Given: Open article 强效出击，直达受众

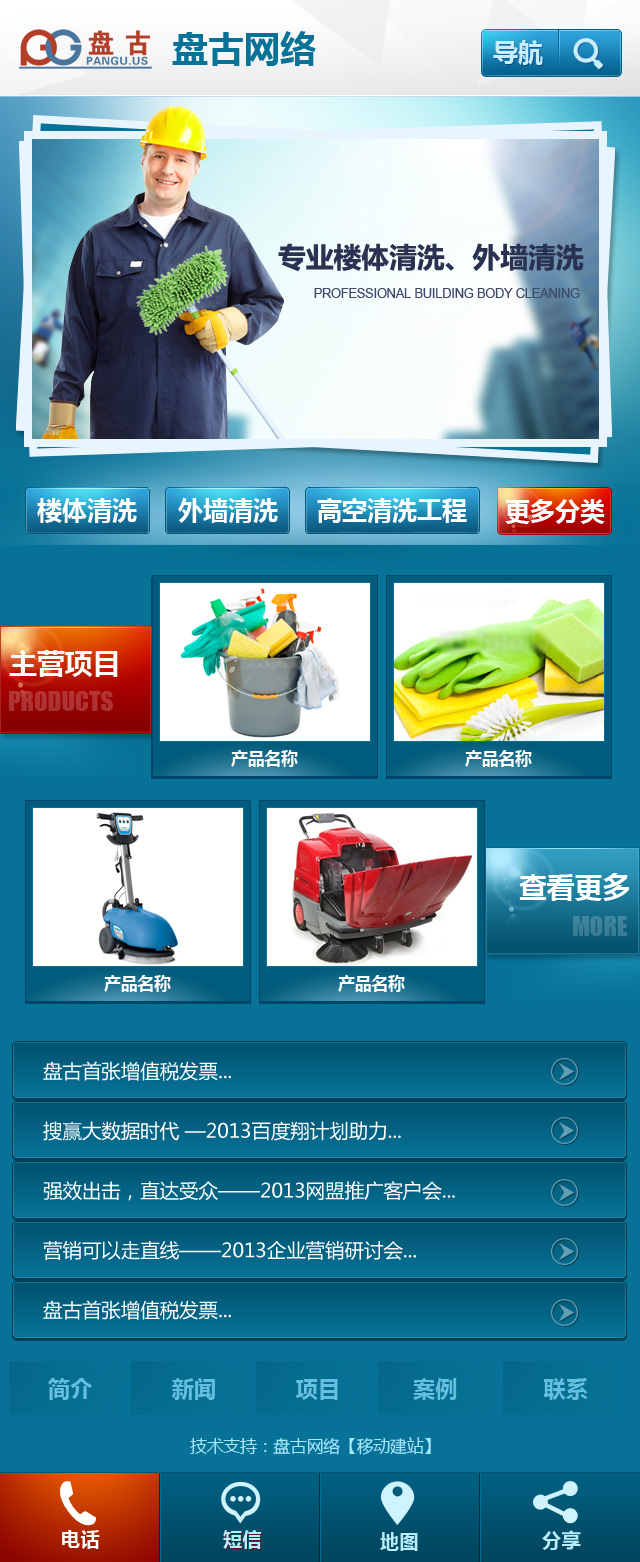Looking at the screenshot, I should pyautogui.click(x=319, y=1191).
